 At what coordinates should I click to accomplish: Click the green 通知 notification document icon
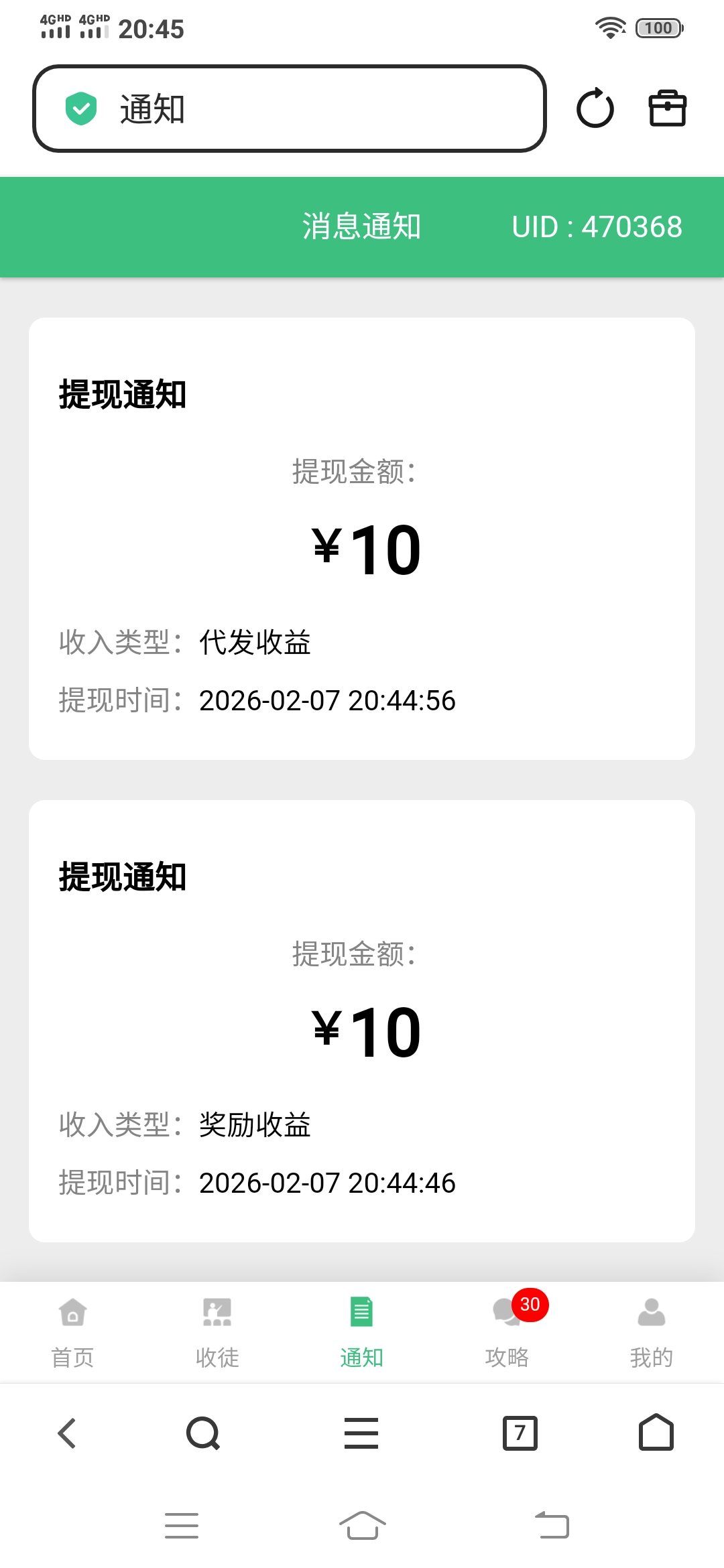(x=361, y=1312)
